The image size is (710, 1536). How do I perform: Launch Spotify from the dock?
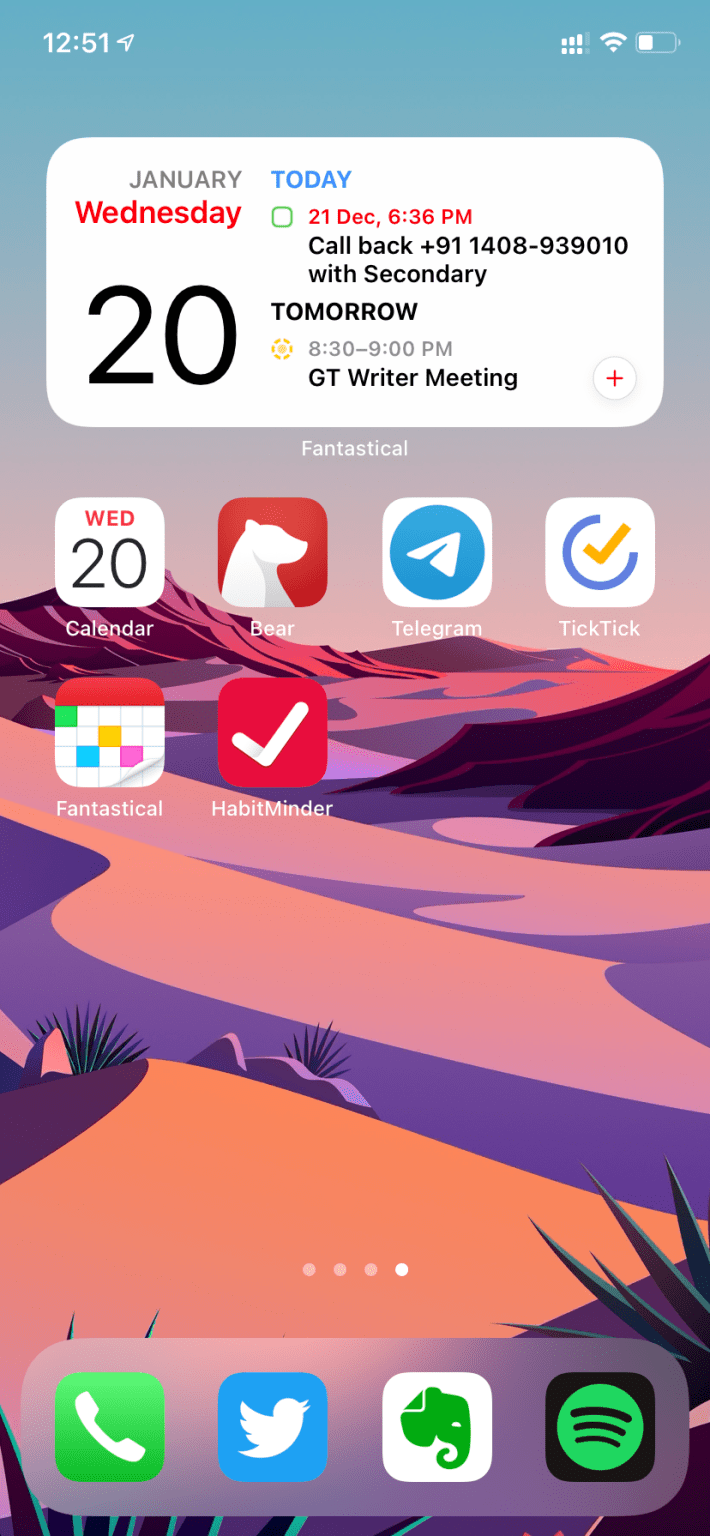pyautogui.click(x=600, y=1427)
